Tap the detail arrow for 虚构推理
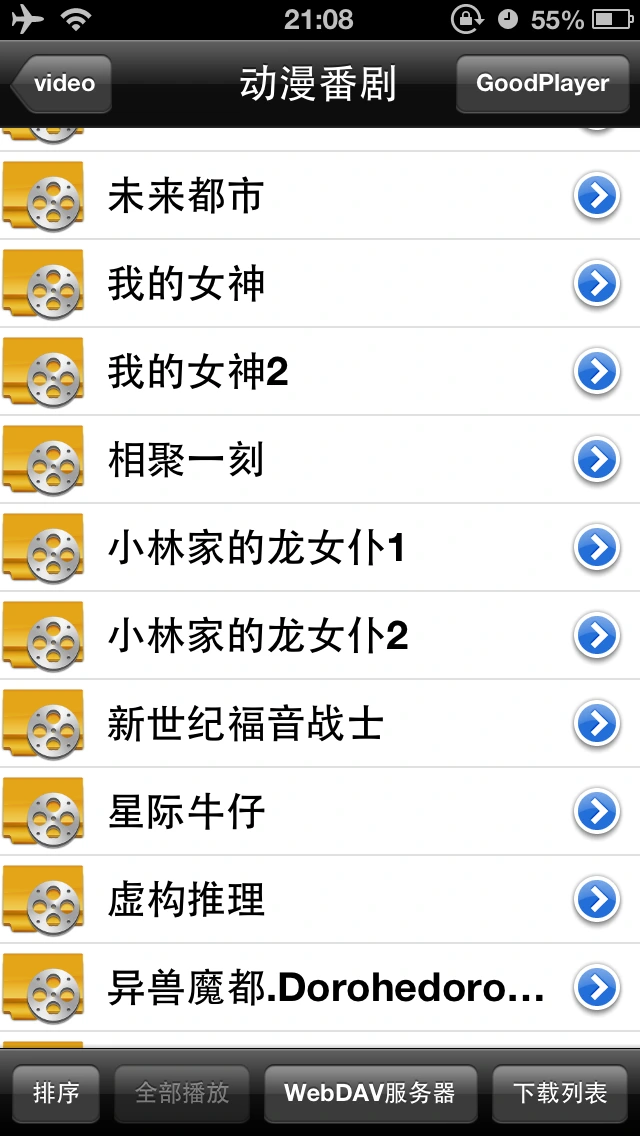Viewport: 640px width, 1136px height. coord(597,901)
